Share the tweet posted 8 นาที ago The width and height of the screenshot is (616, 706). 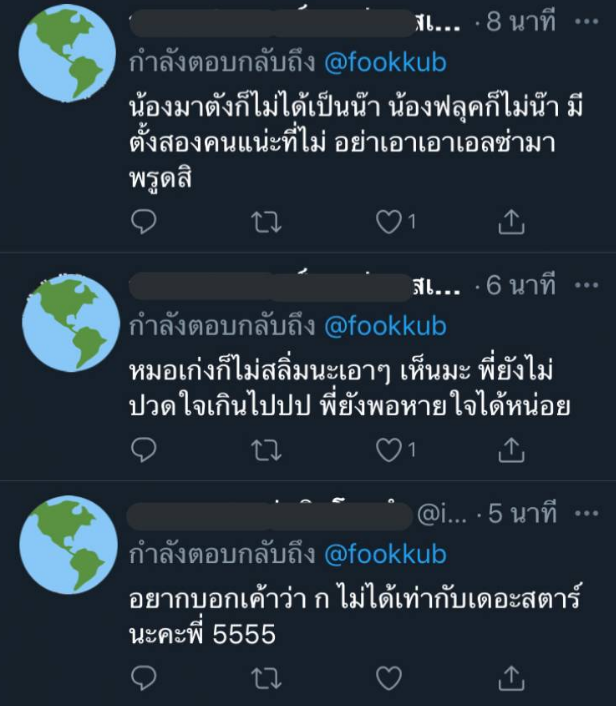coord(511,221)
